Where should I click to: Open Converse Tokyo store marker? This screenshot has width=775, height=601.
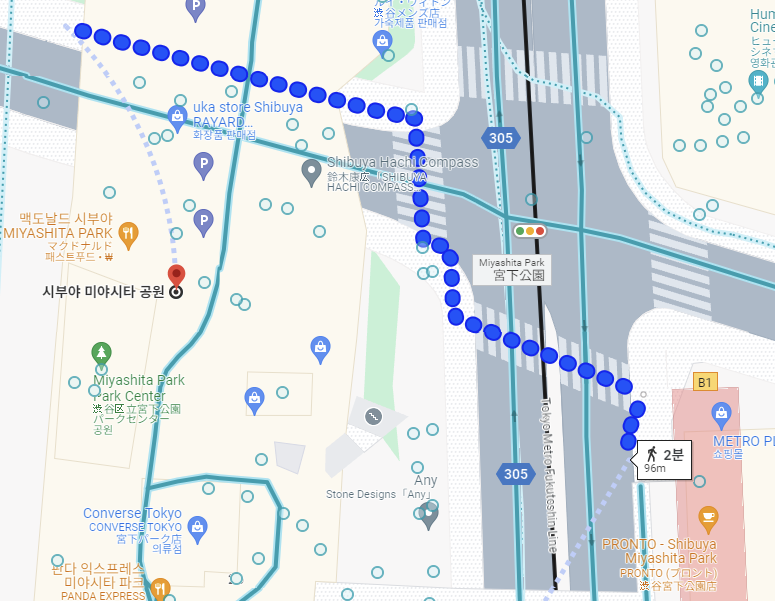[197, 526]
